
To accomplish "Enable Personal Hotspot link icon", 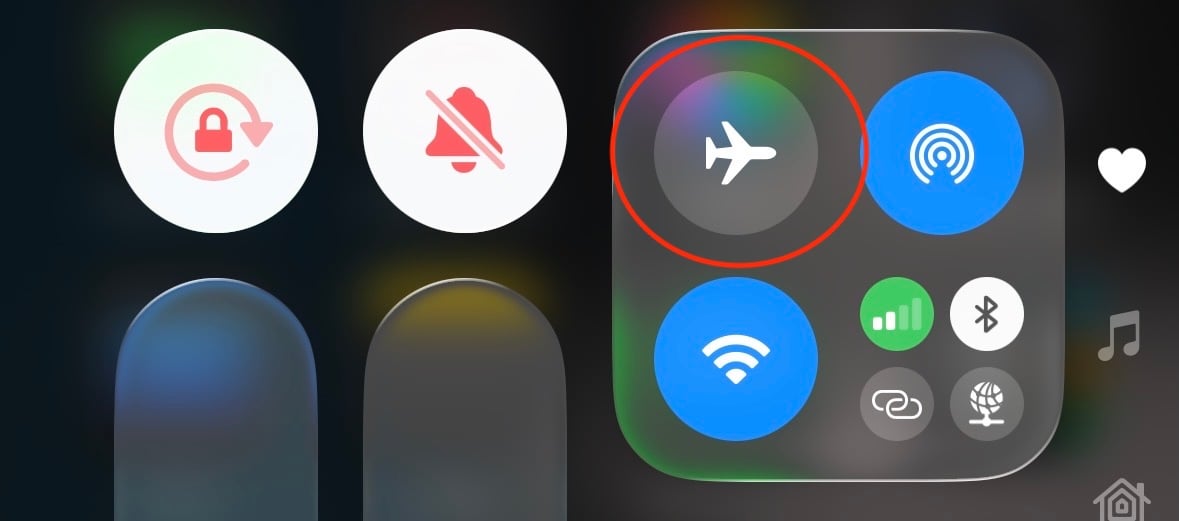I will click(896, 404).
